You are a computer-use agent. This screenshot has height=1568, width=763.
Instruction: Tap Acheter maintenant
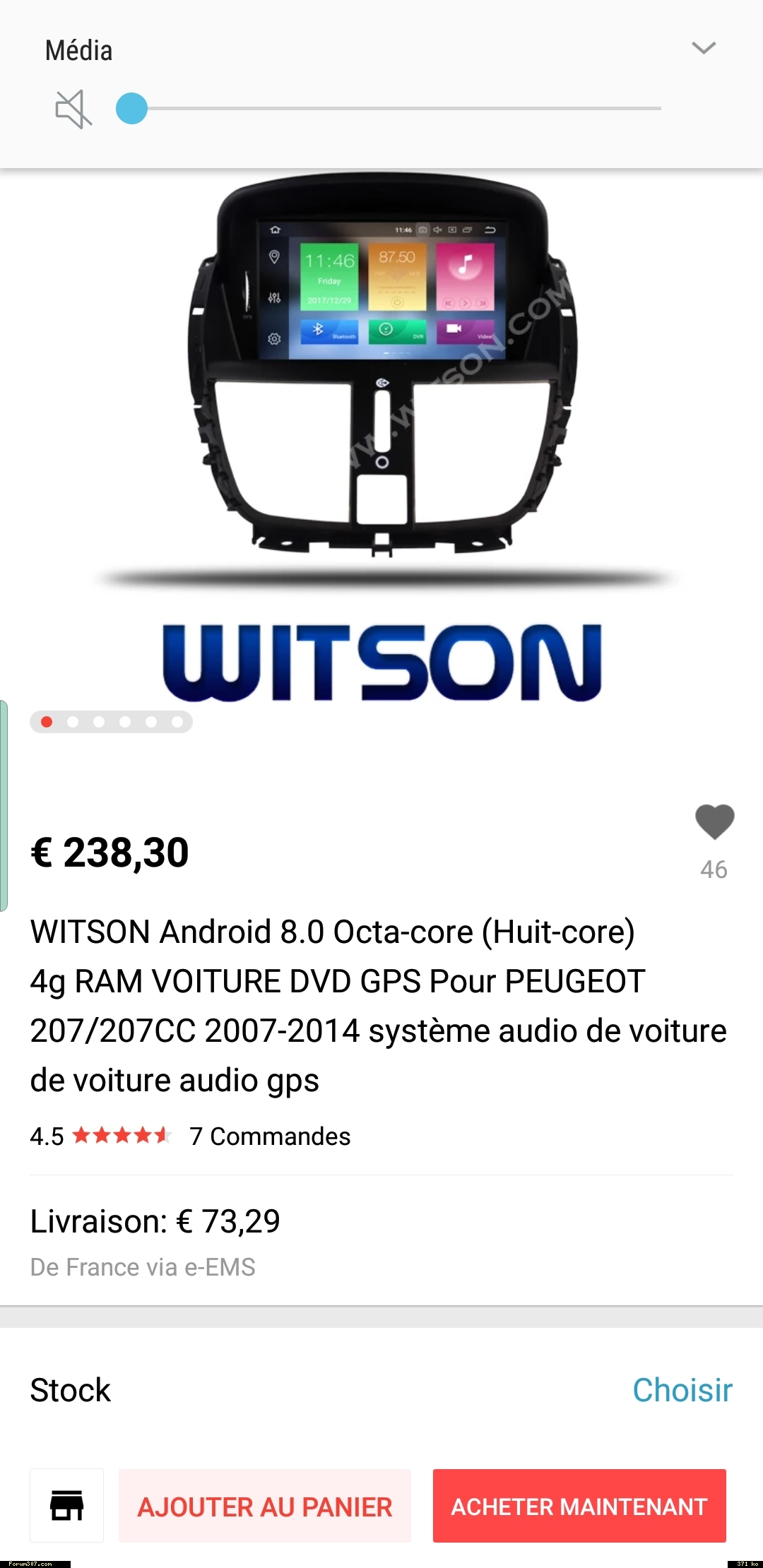click(579, 1506)
